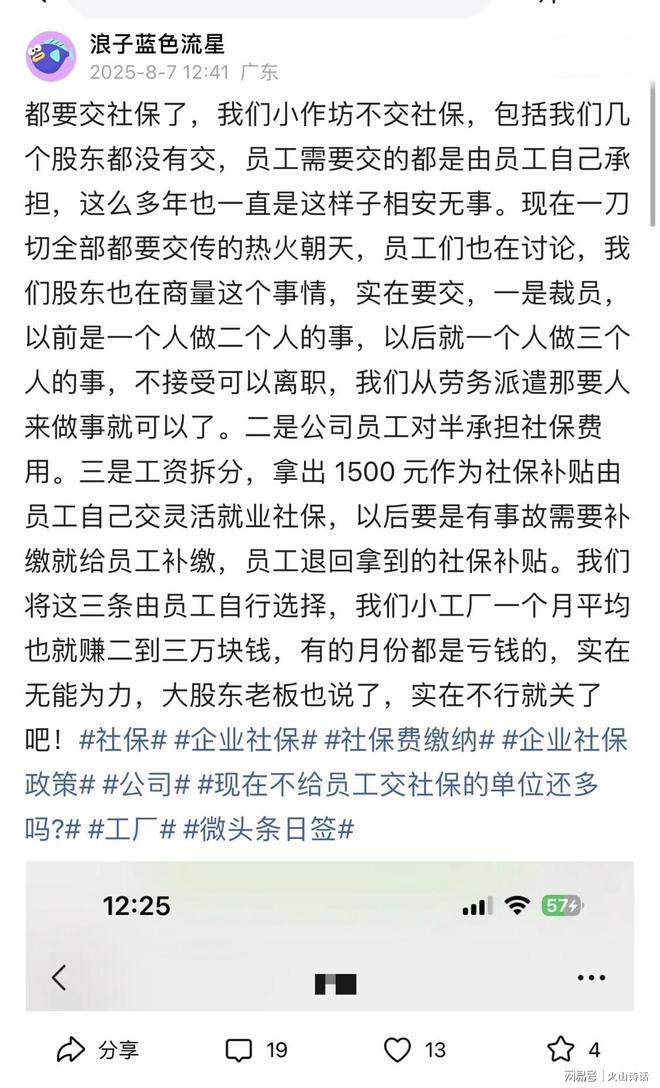Open the #社保费缴纳# hashtag
Viewport: 660px width, 1088px height.
pyautogui.click(x=409, y=740)
